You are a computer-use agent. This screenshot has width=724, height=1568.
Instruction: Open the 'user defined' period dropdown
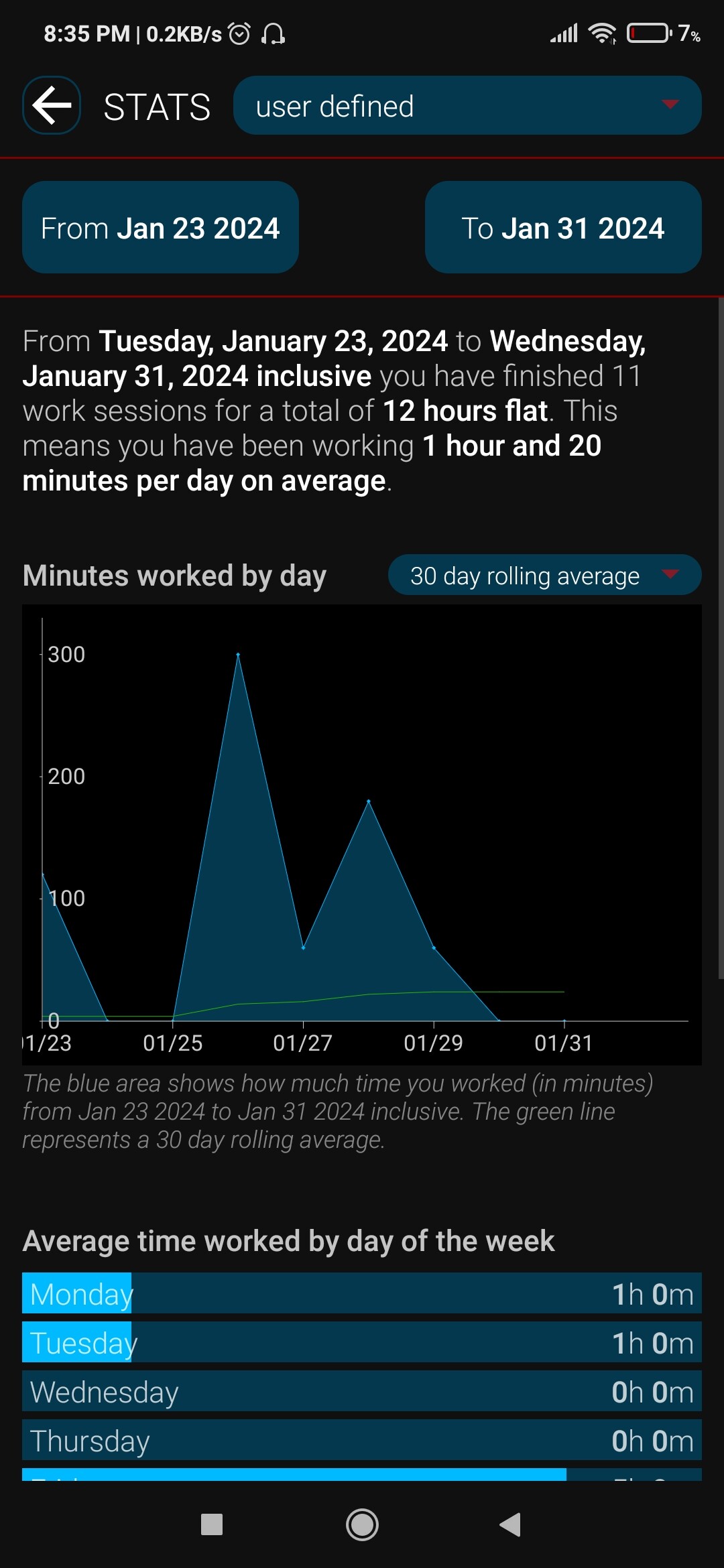(467, 105)
